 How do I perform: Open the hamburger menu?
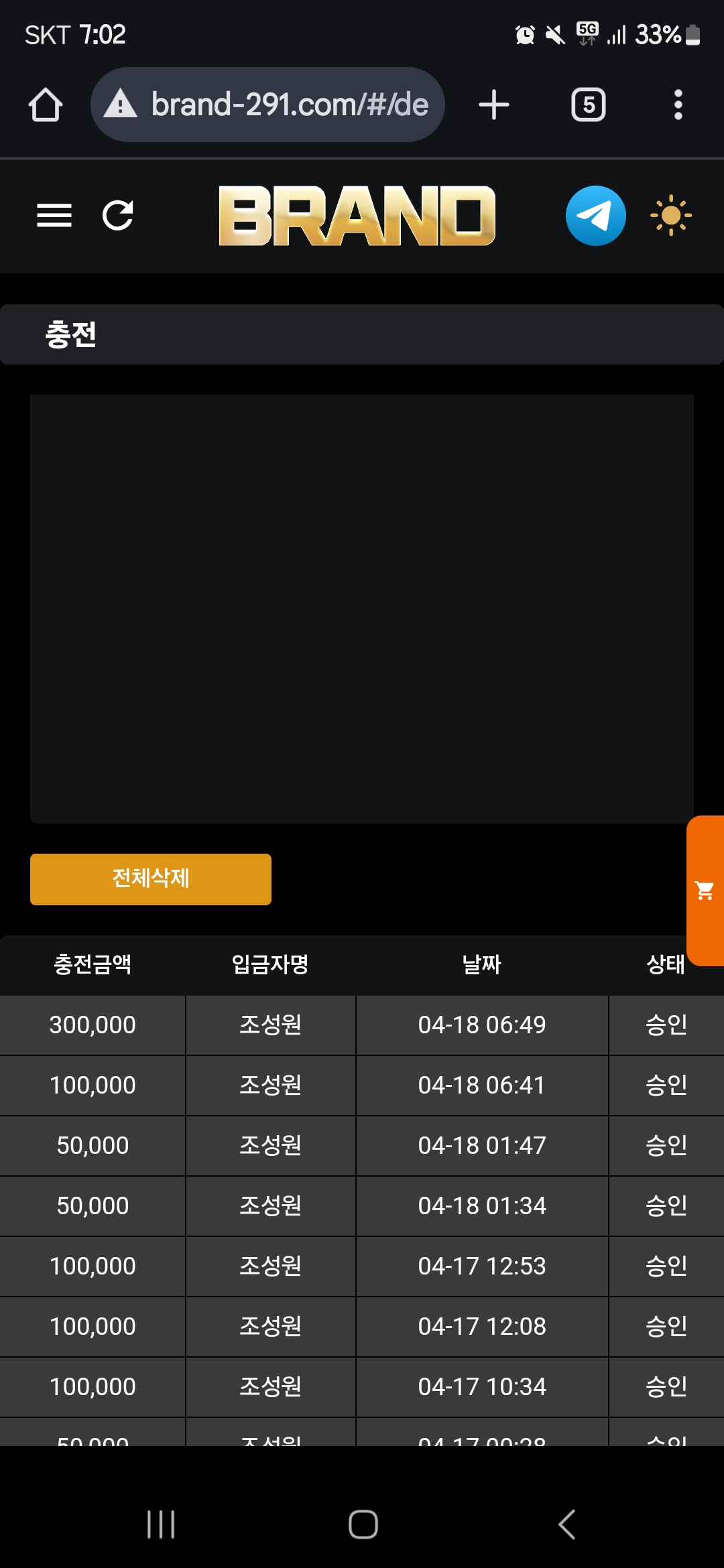tap(54, 215)
